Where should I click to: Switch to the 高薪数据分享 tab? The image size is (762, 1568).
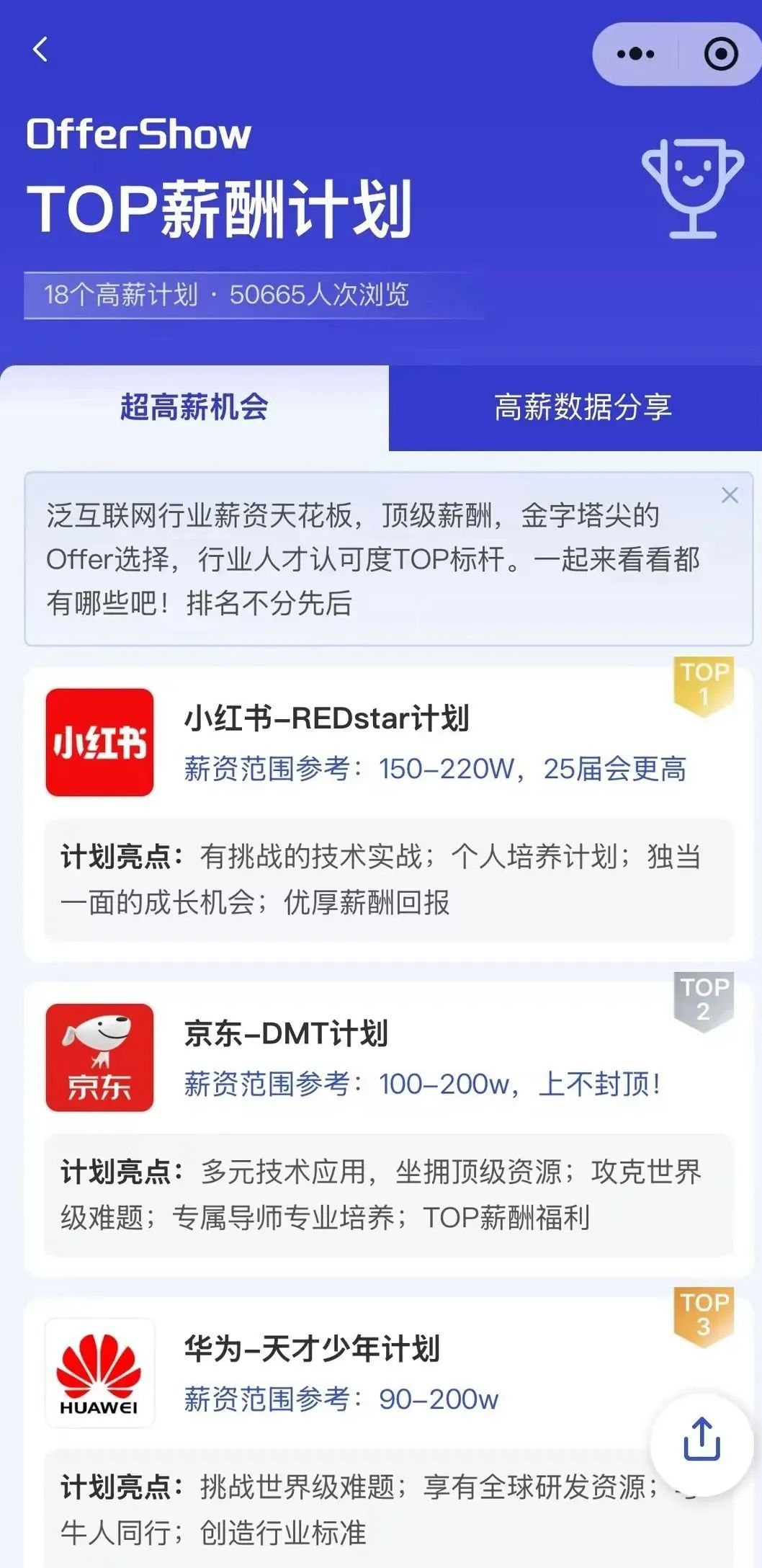click(x=583, y=407)
